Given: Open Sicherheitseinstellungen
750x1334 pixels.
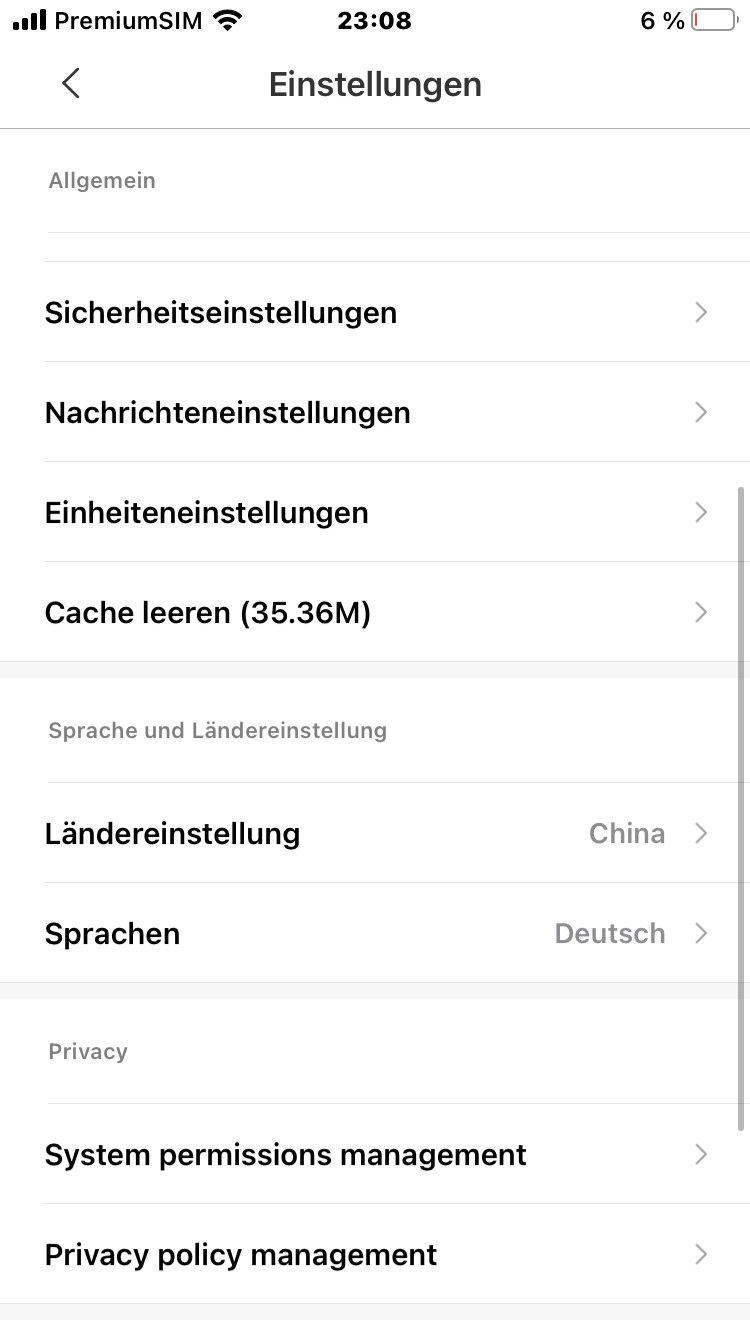Looking at the screenshot, I should point(375,312).
